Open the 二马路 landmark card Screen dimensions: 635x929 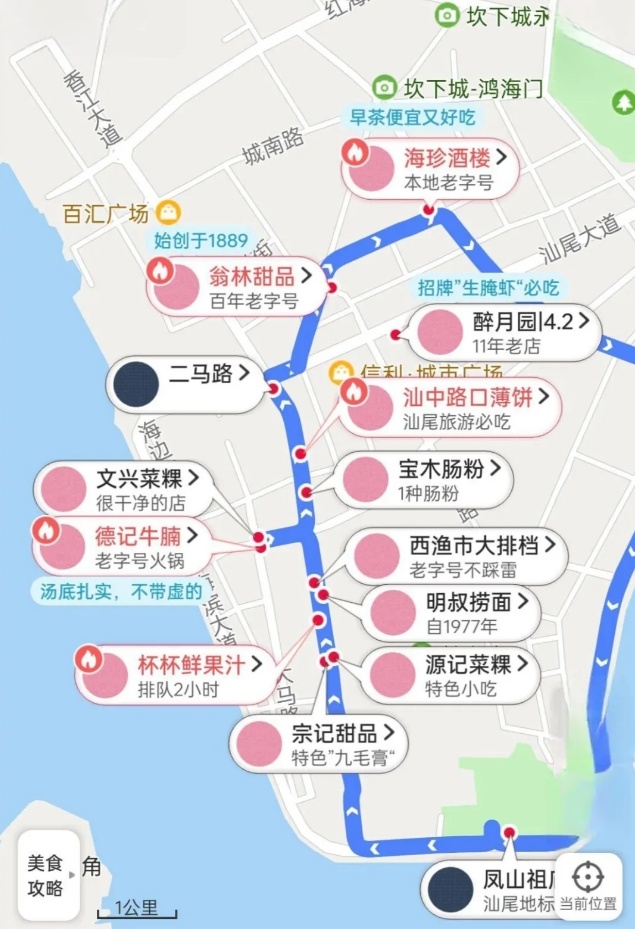pyautogui.click(x=187, y=385)
